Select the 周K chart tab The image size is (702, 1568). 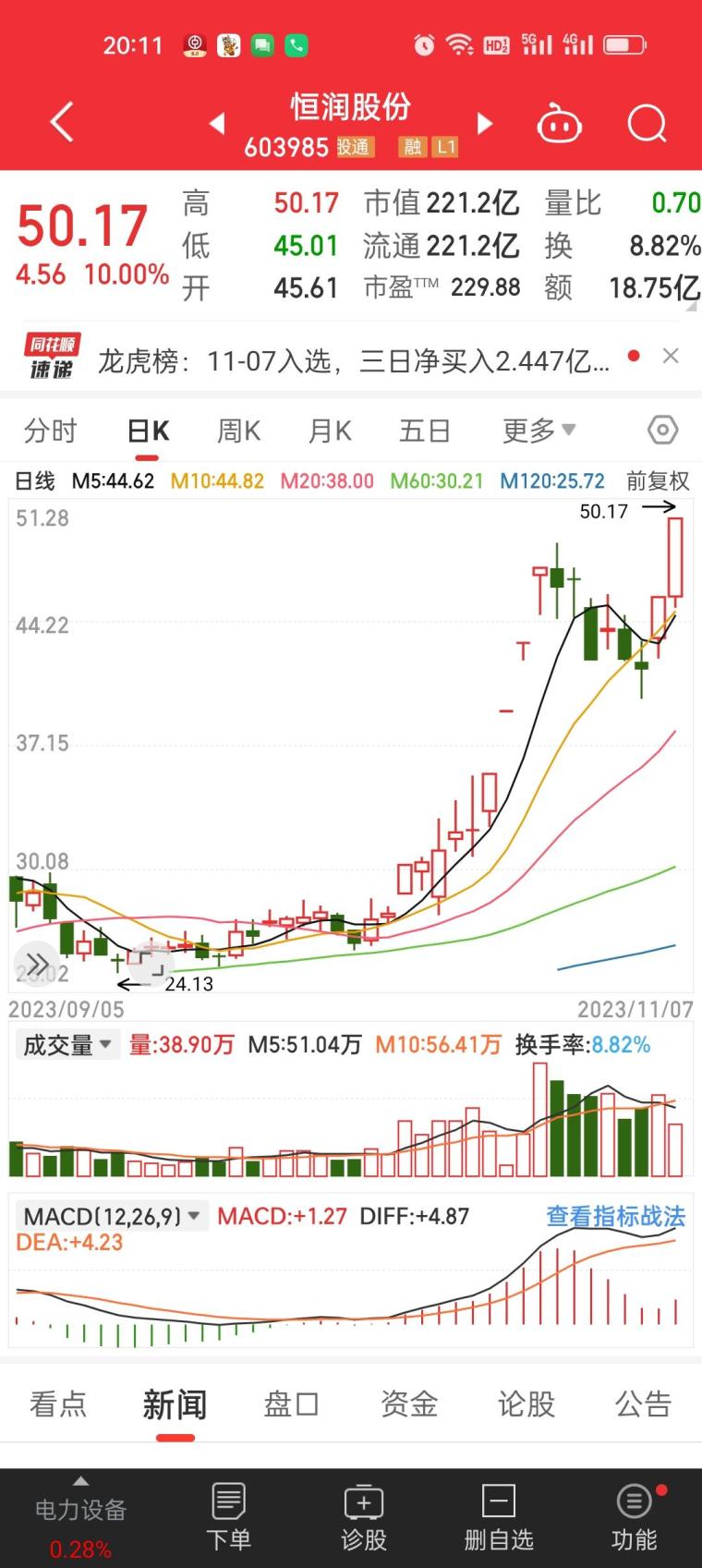238,431
